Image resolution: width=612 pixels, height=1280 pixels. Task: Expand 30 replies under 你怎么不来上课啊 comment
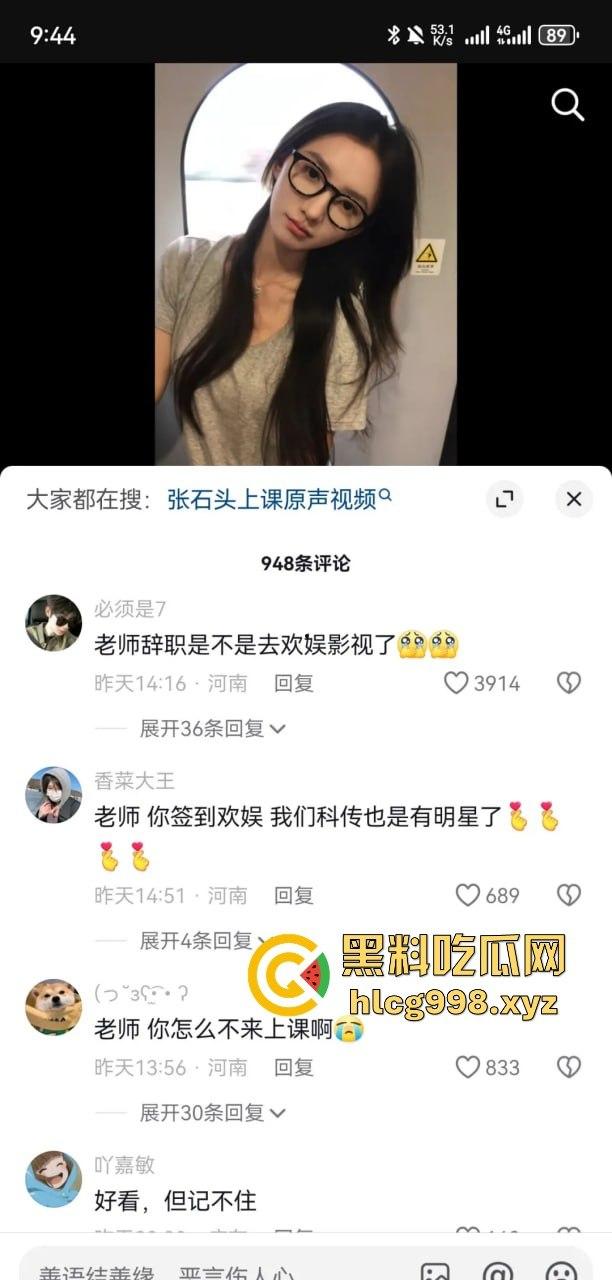(212, 1112)
